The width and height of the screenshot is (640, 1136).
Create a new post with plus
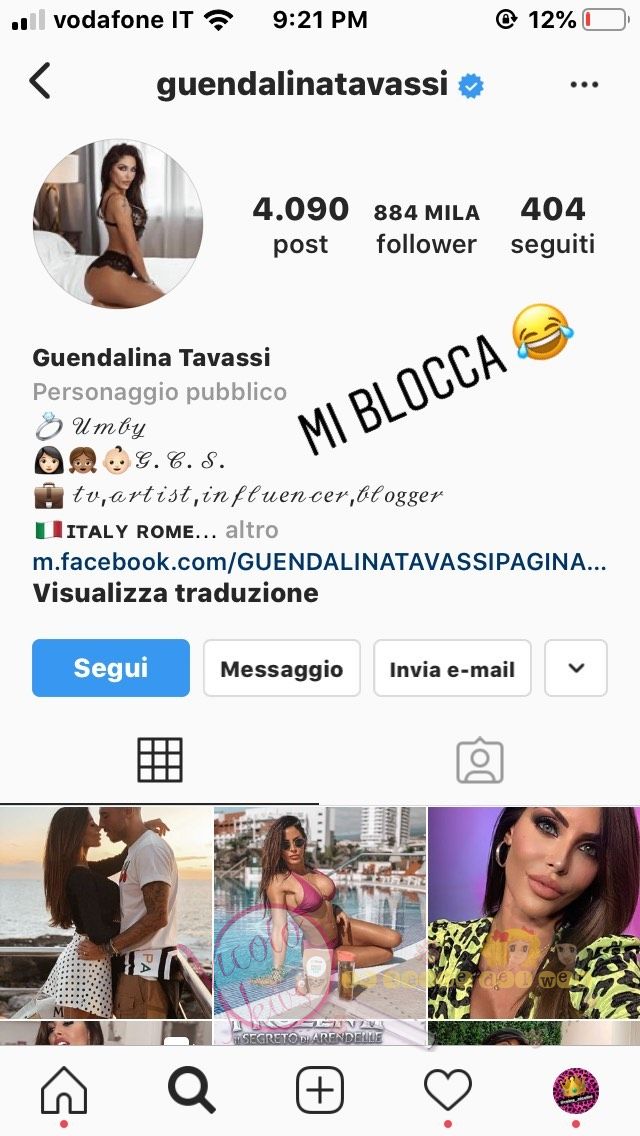point(320,1090)
